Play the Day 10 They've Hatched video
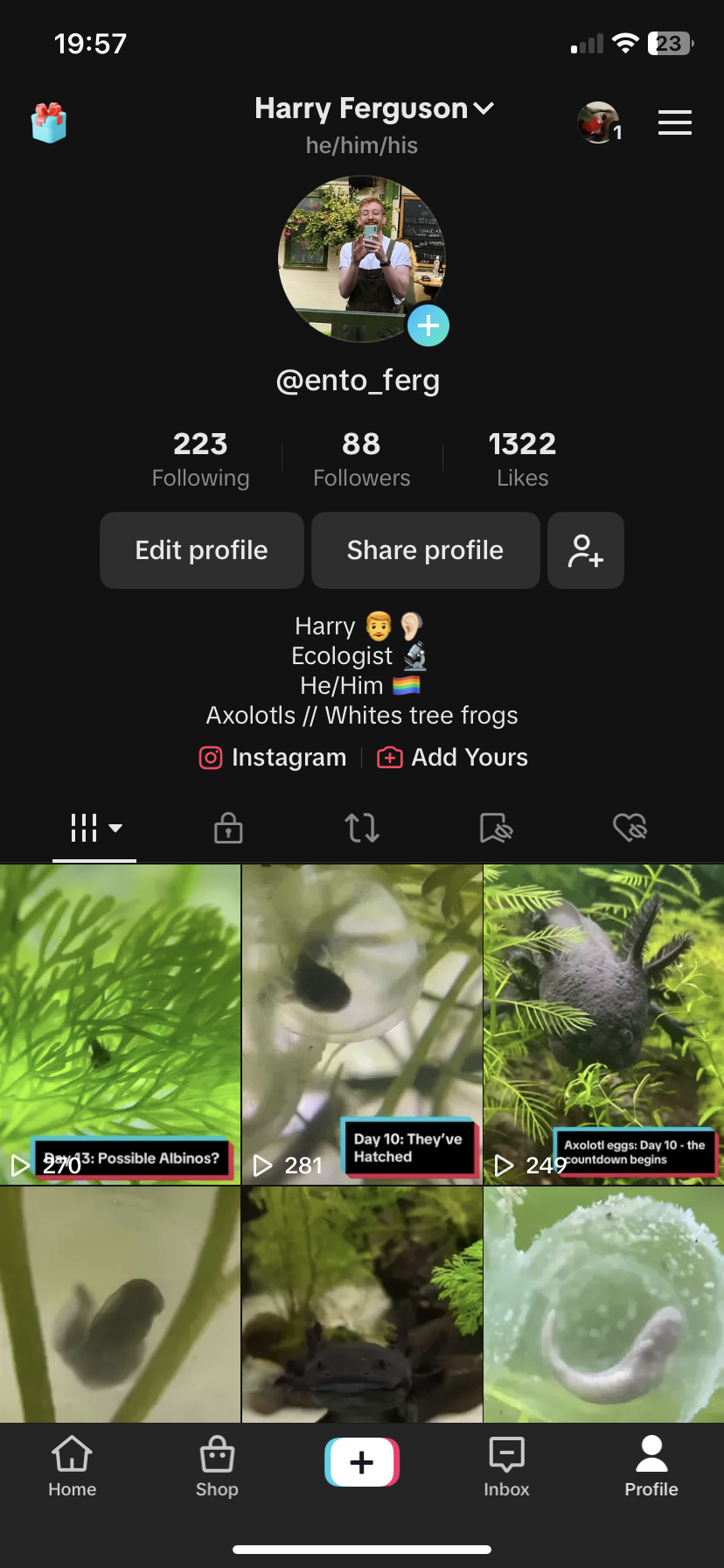The width and height of the screenshot is (724, 1568). 362,1025
